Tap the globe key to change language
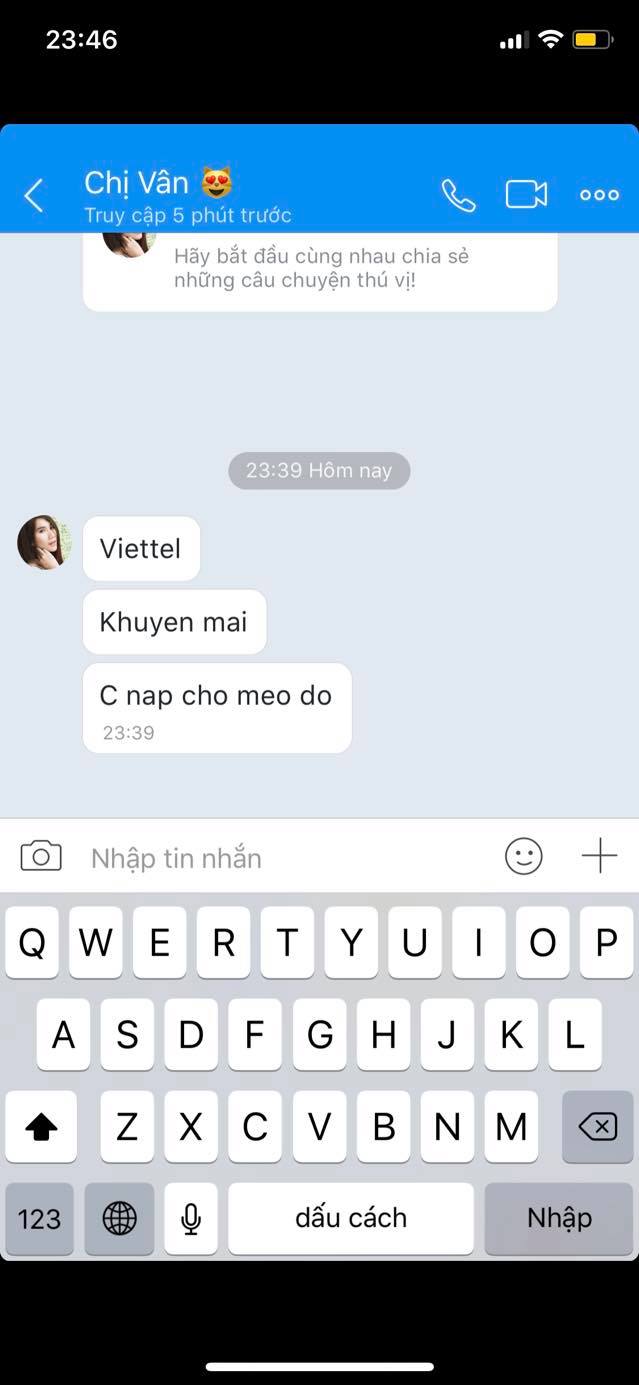Image resolution: width=639 pixels, height=1385 pixels. click(119, 1218)
